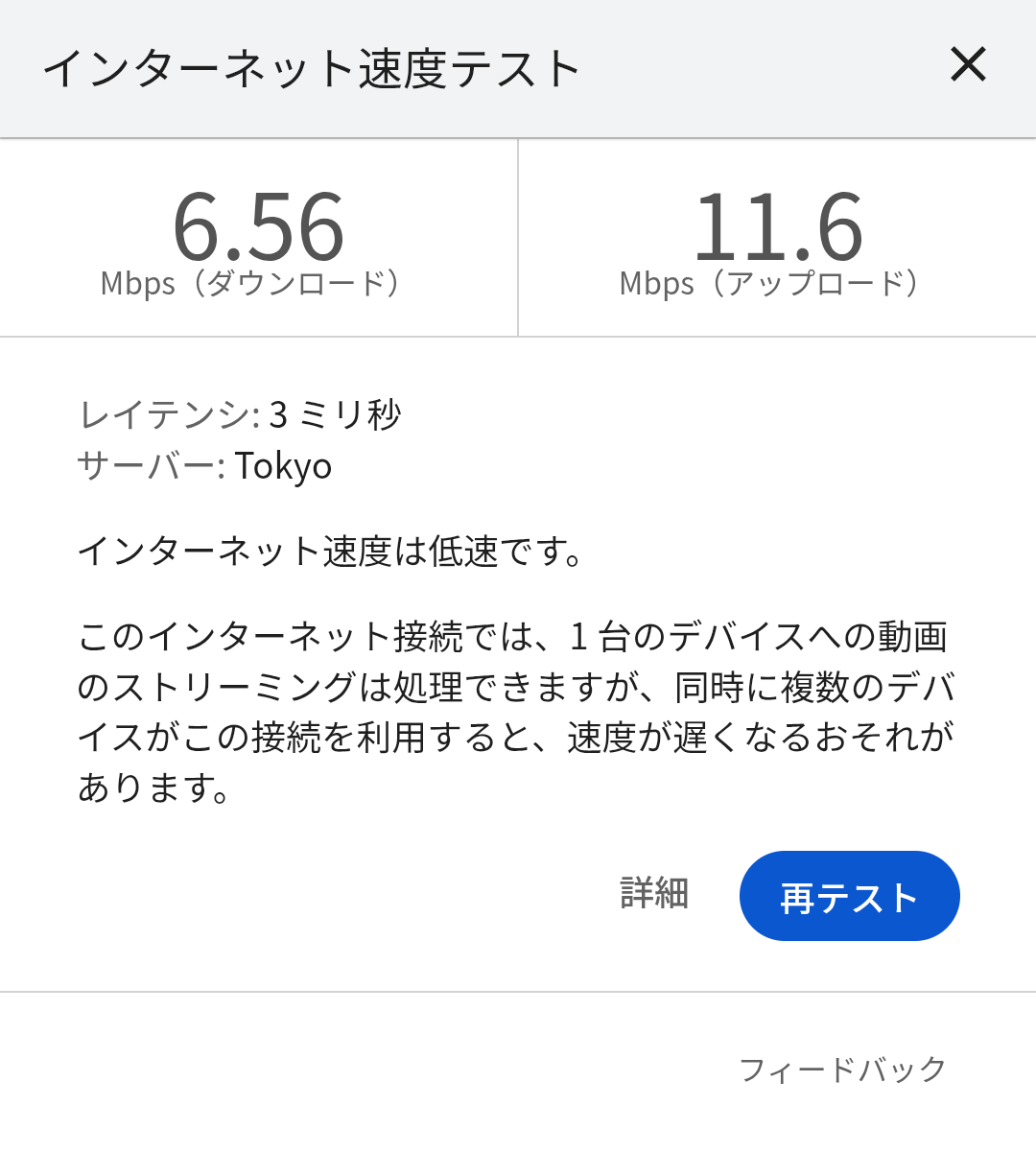Screen dimensions: 1036x1152
Task: Run the speed test again with 再テスト
Action: (x=849, y=896)
